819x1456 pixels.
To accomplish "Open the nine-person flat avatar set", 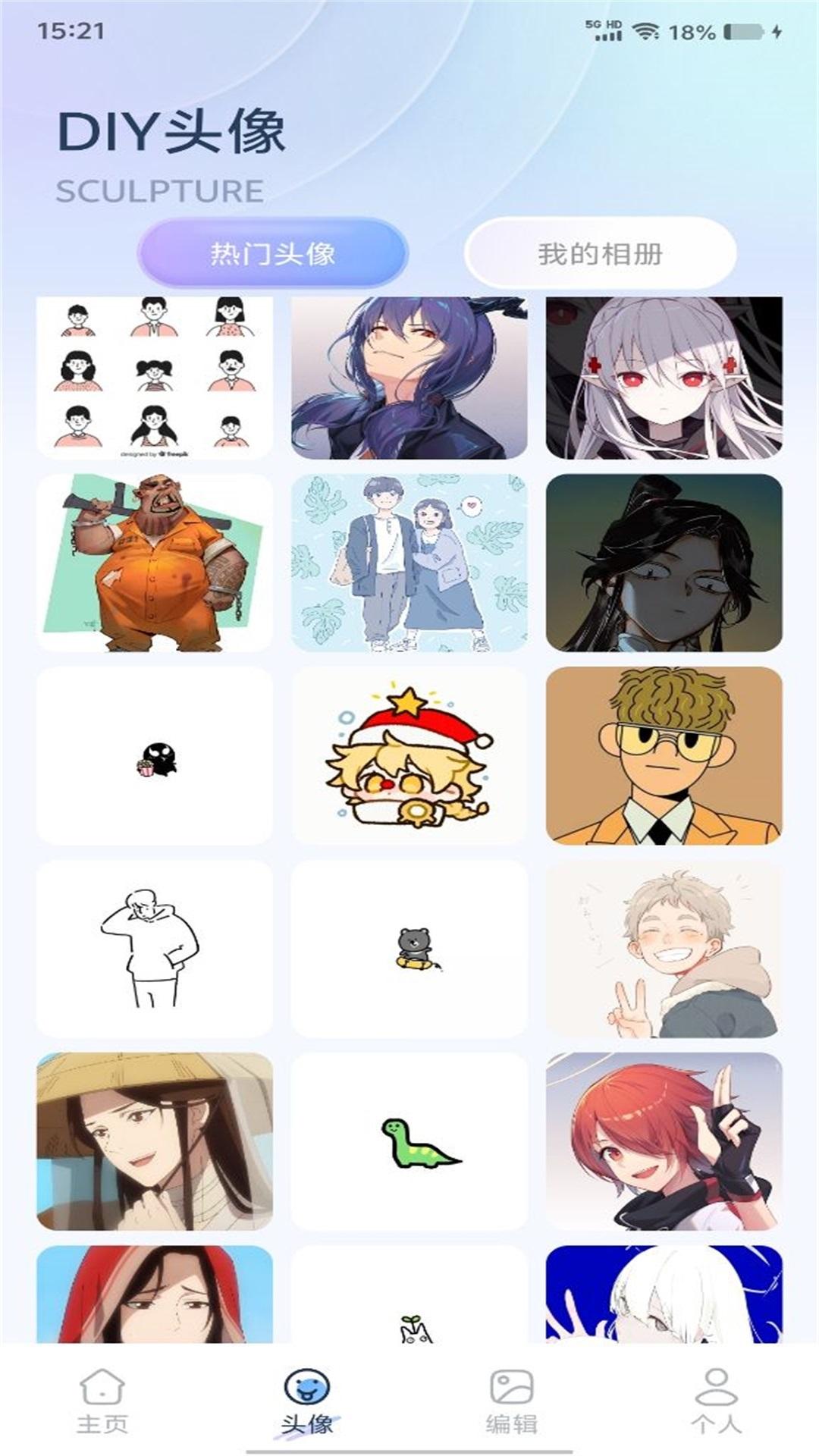I will point(155,378).
